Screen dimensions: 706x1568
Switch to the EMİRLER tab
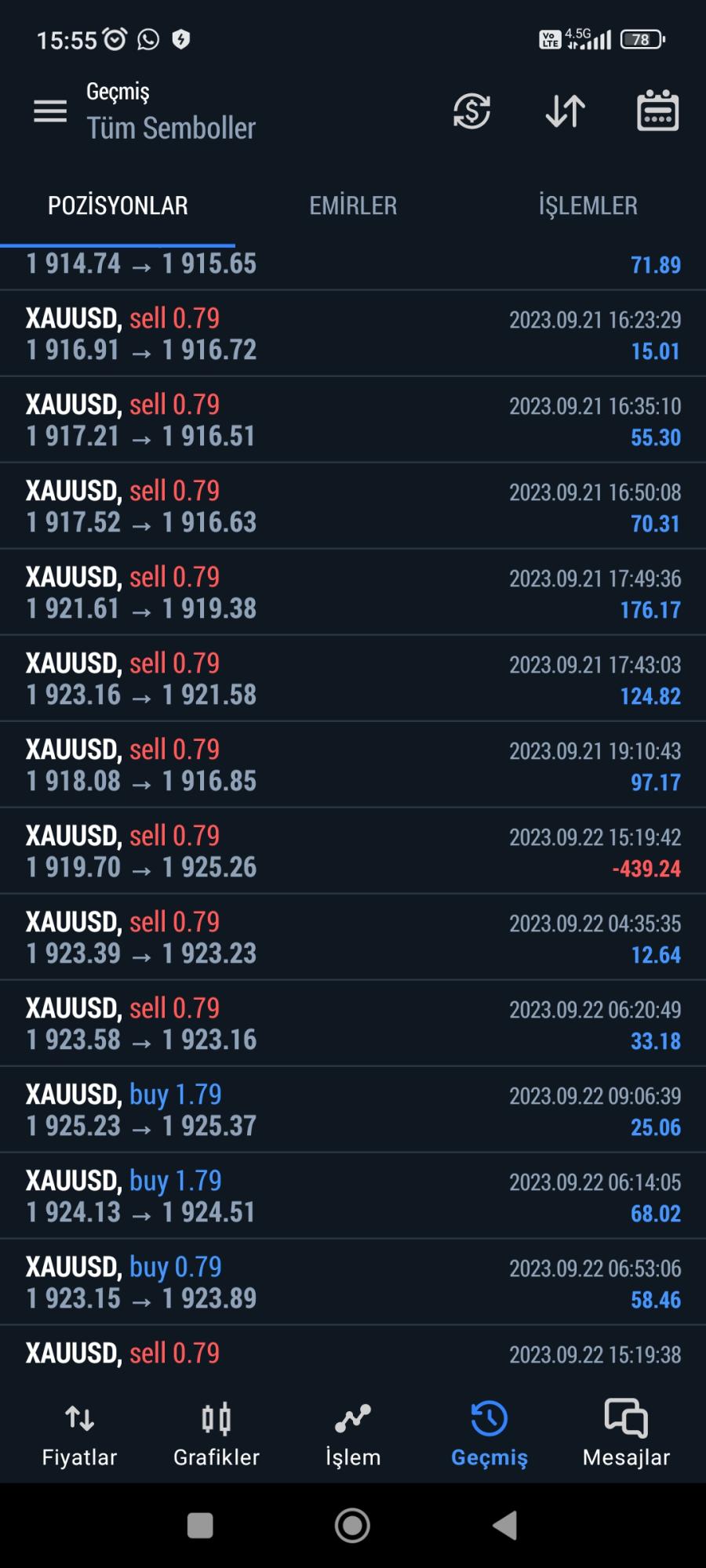pos(352,205)
